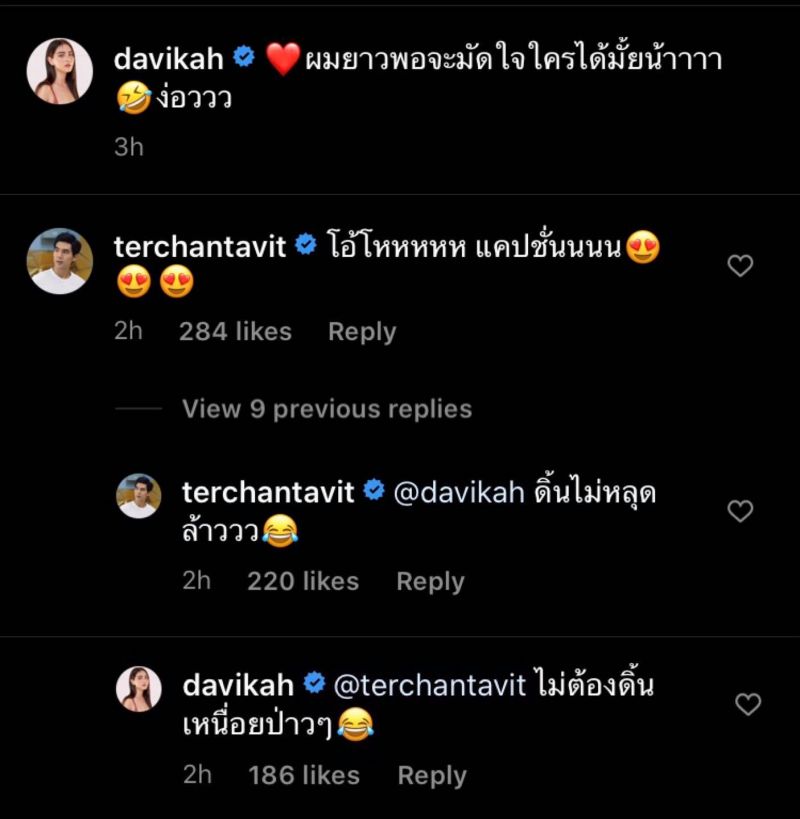
Task: Like terchantavit's reply "ดิ้นไม่หลุด"
Action: (x=740, y=512)
